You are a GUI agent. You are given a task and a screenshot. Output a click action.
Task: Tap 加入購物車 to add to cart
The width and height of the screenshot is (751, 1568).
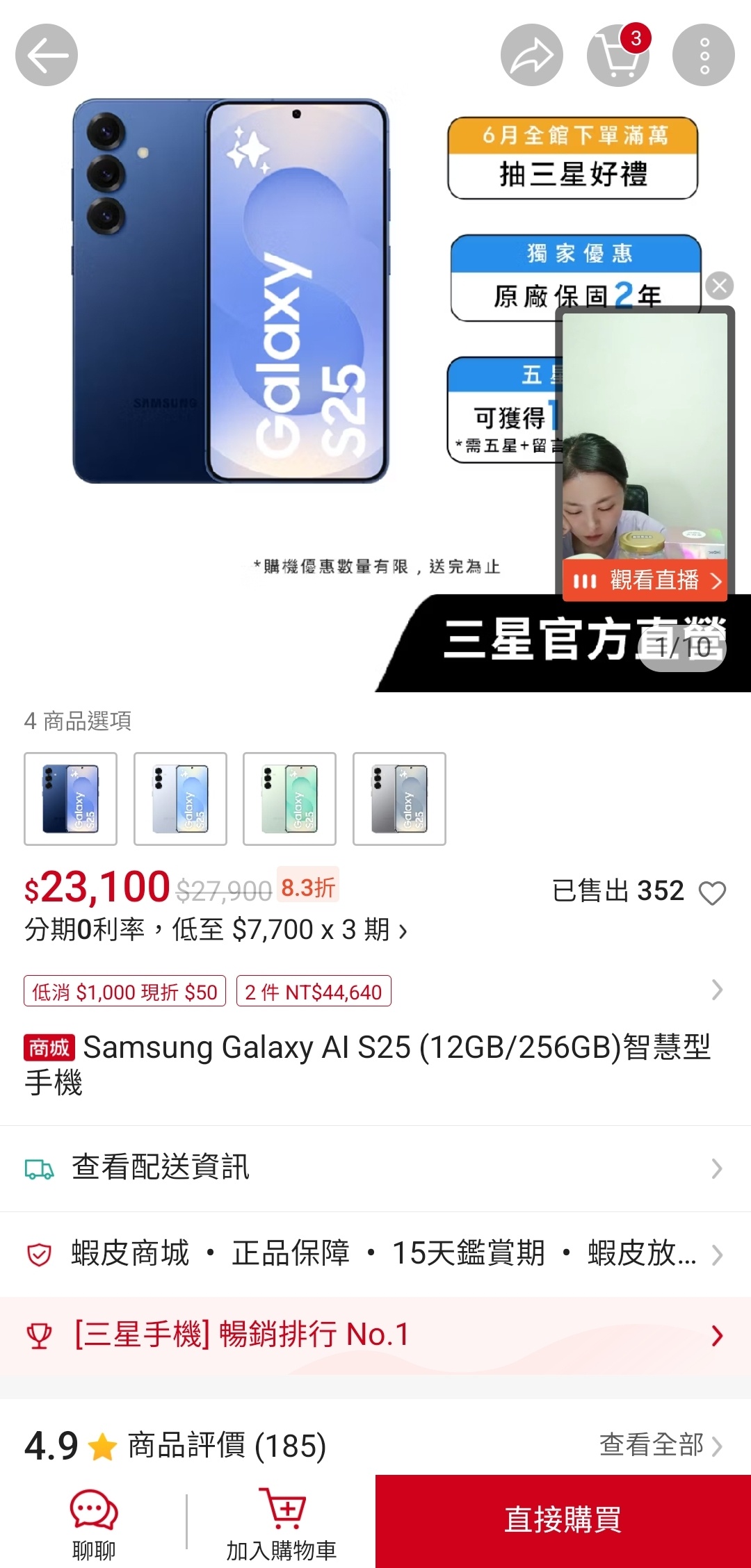point(281,1524)
